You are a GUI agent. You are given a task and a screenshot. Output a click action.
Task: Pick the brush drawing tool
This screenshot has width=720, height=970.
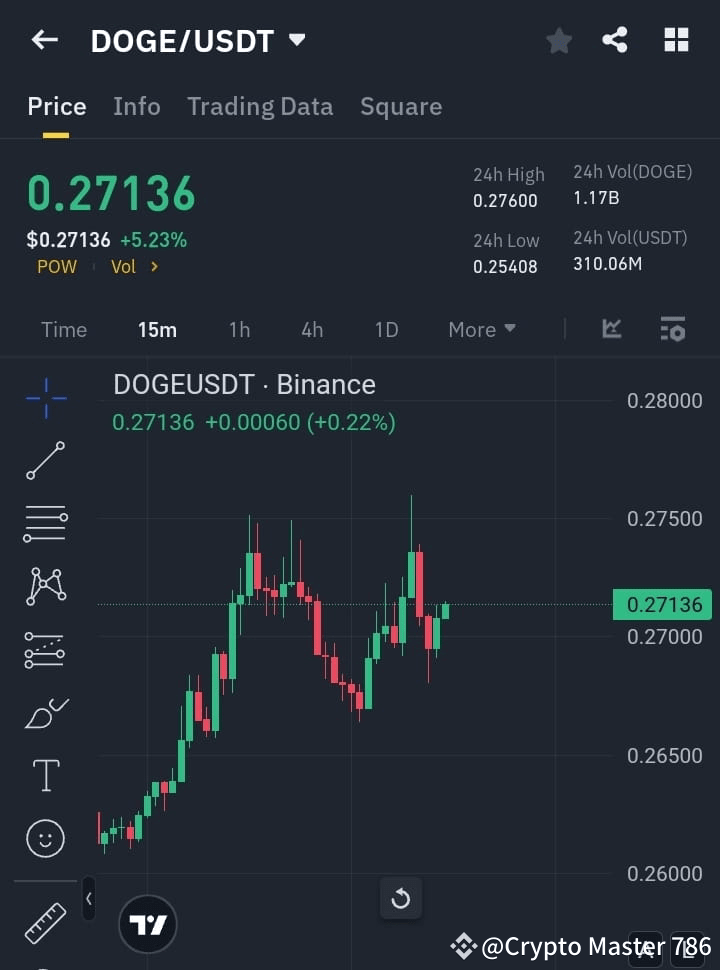tap(45, 712)
